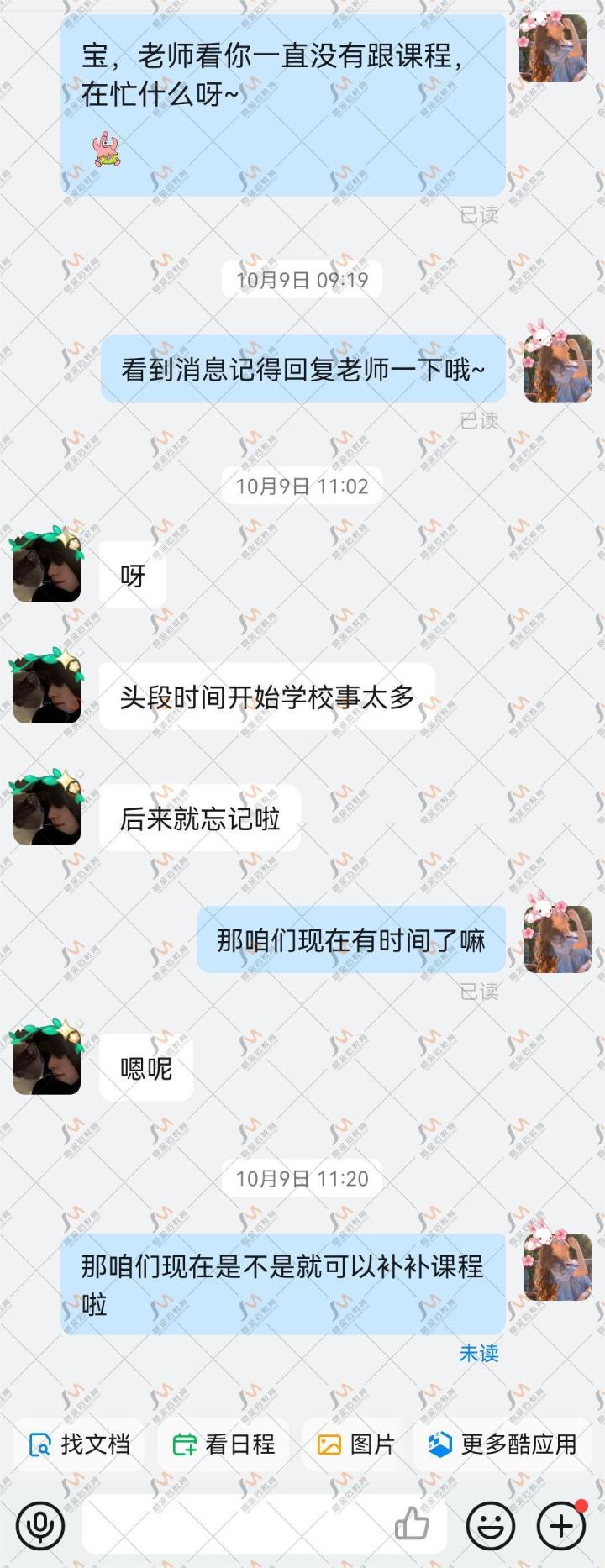Open teacher's avatar beside 那咱们现在有时间了嘛

point(556,937)
